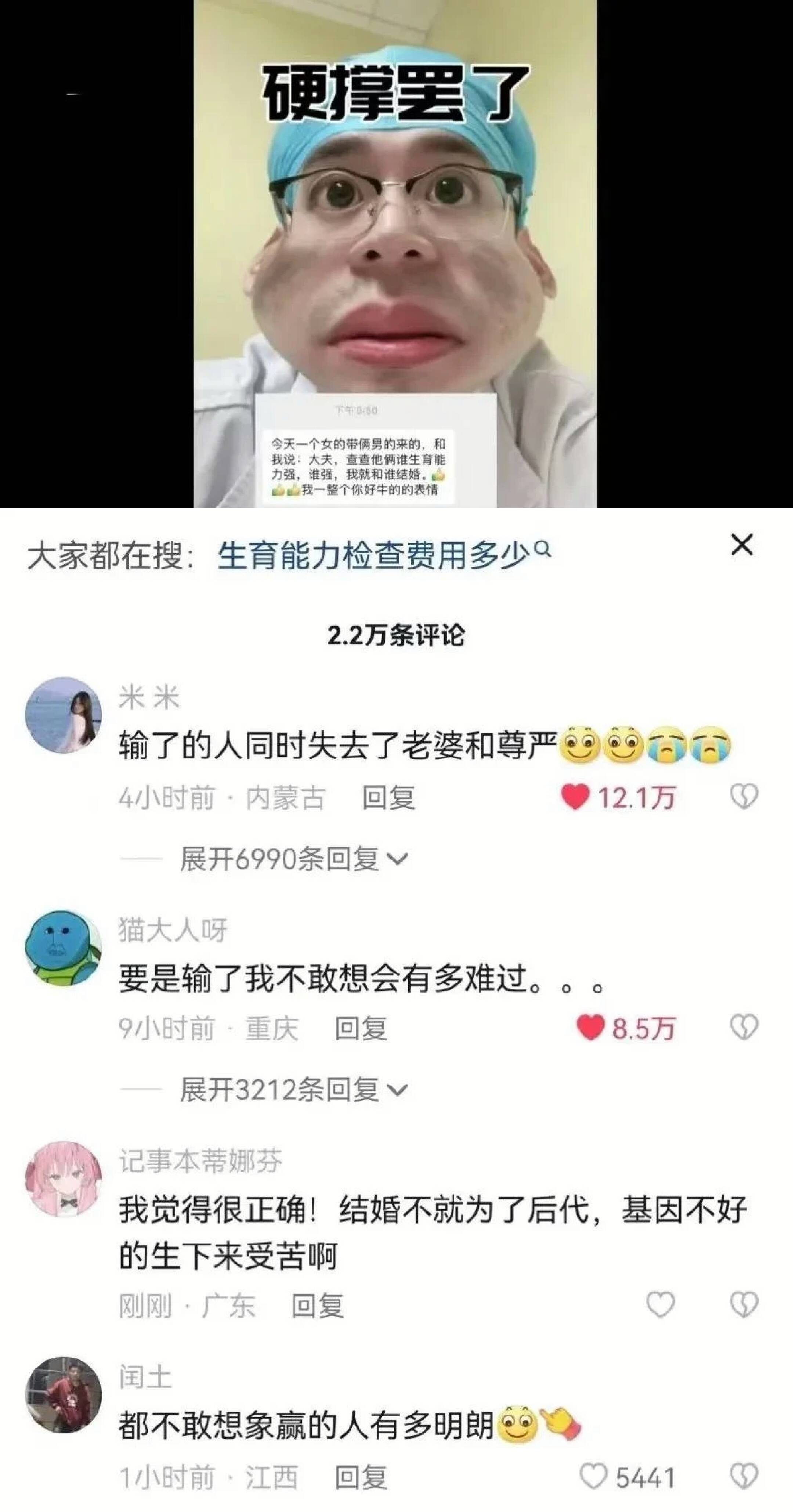This screenshot has width=793, height=1512.
Task: Open 记事本蒂娜芬's profile avatar
Action: (64, 1178)
